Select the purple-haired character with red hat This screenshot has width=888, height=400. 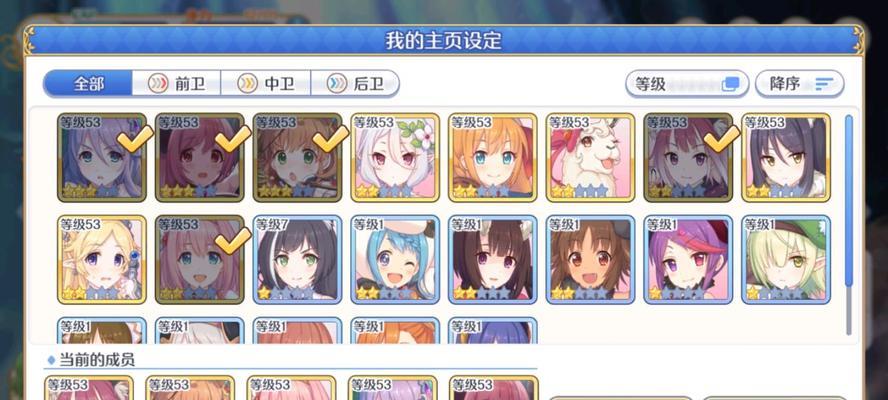[x=688, y=259]
